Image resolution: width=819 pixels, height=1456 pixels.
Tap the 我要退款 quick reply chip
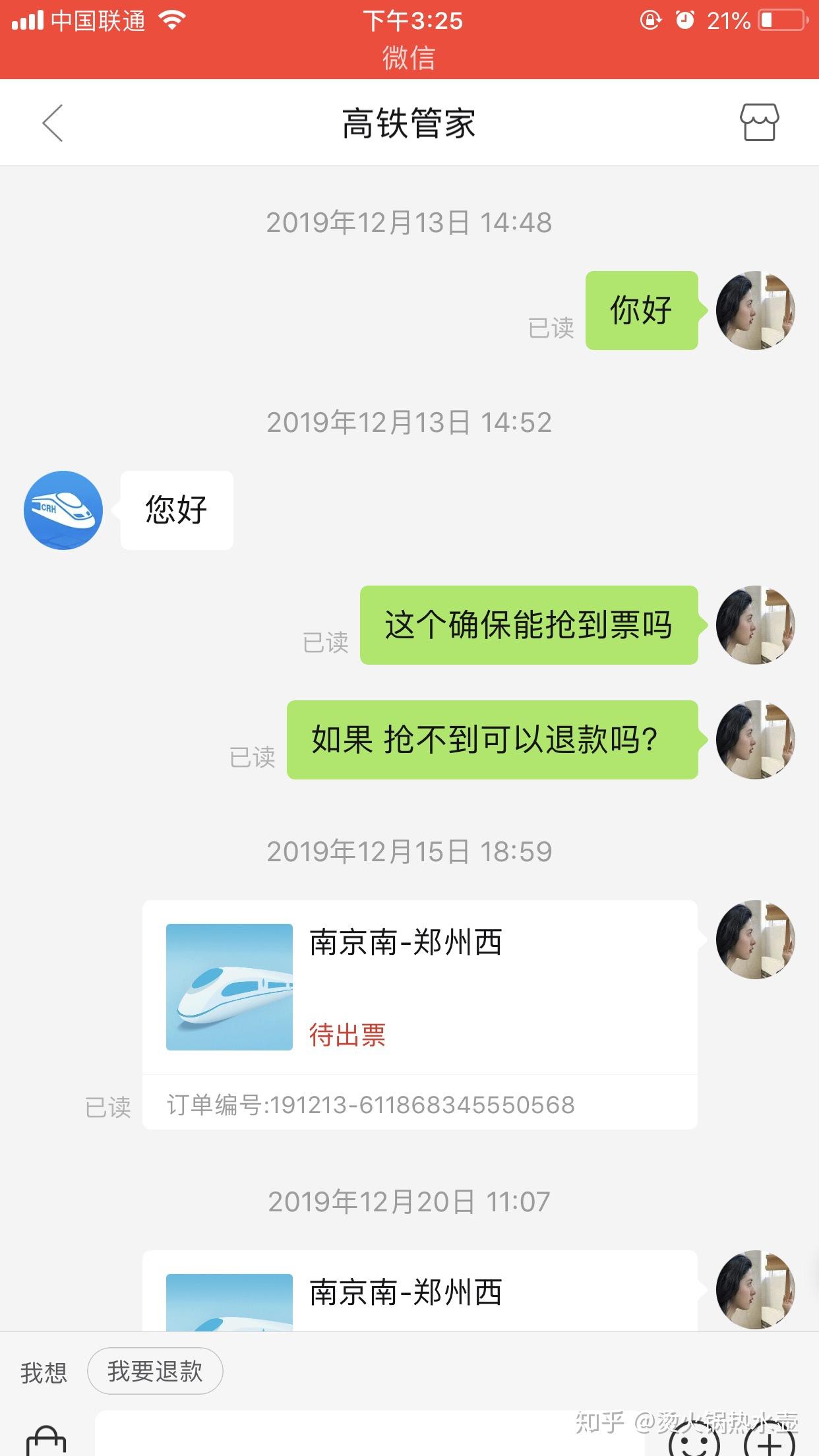(x=155, y=1372)
